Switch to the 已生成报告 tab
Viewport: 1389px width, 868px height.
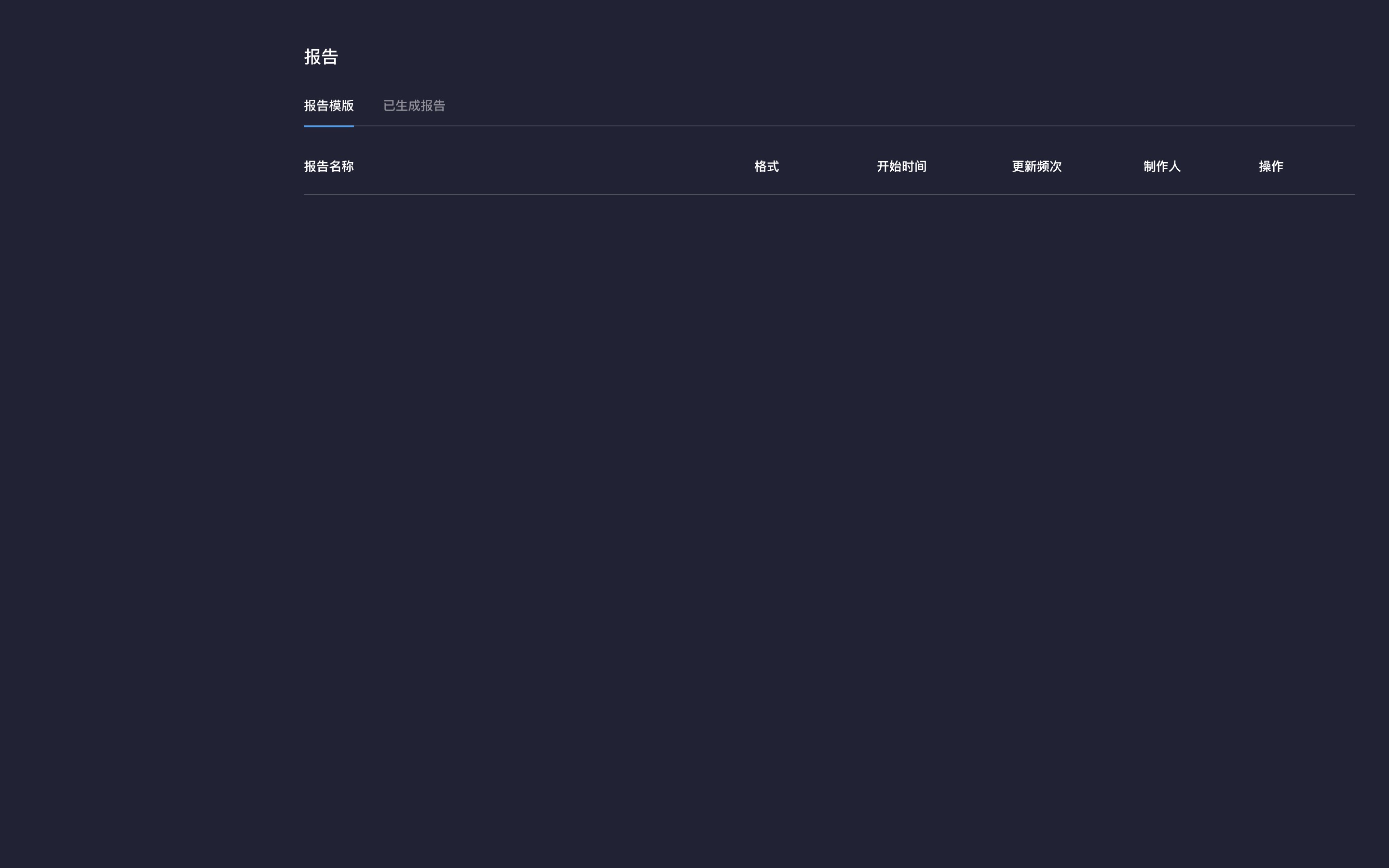click(x=414, y=106)
